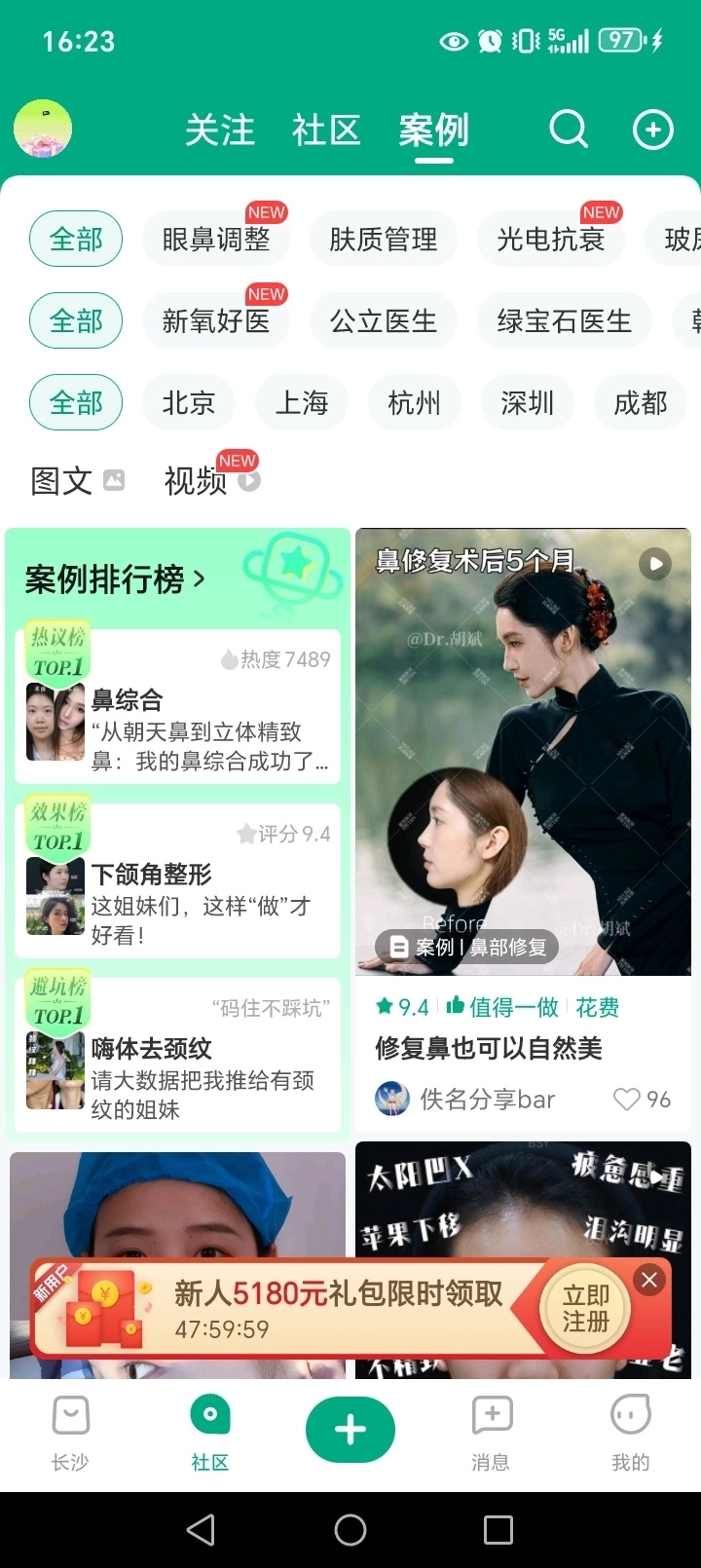
Task: Open the 鼻综合 ranking entry
Action: pyautogui.click(x=178, y=721)
